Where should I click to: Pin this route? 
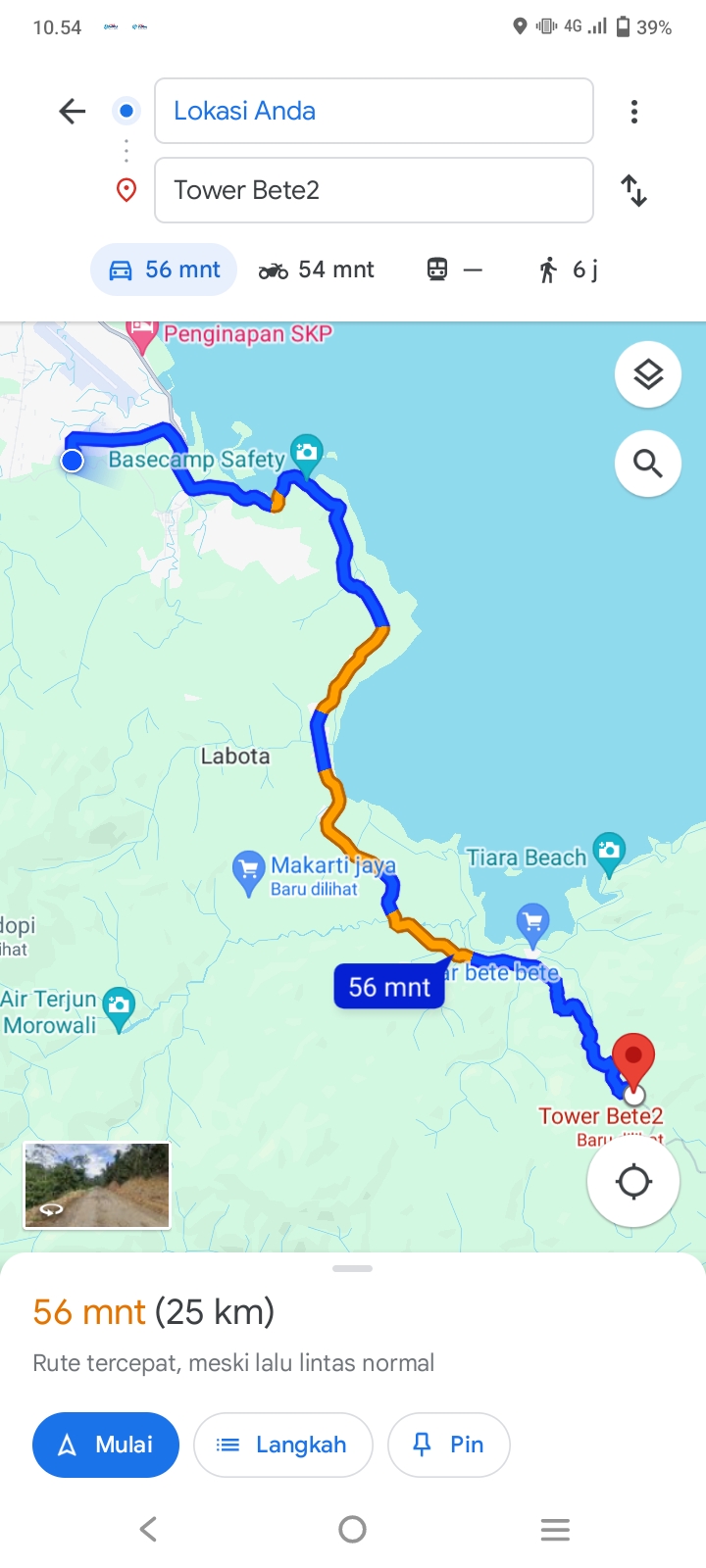pos(449,1445)
